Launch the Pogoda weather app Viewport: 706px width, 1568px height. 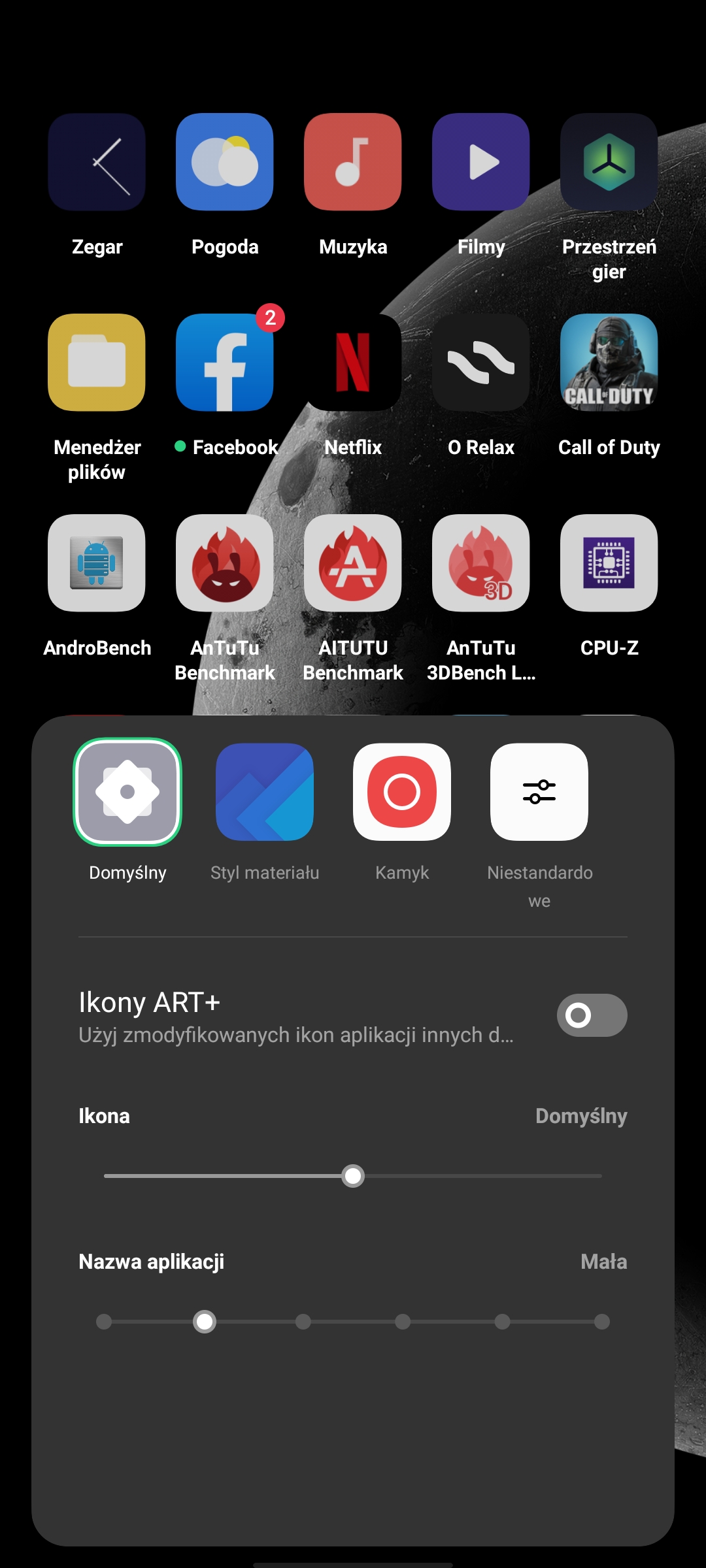click(225, 162)
